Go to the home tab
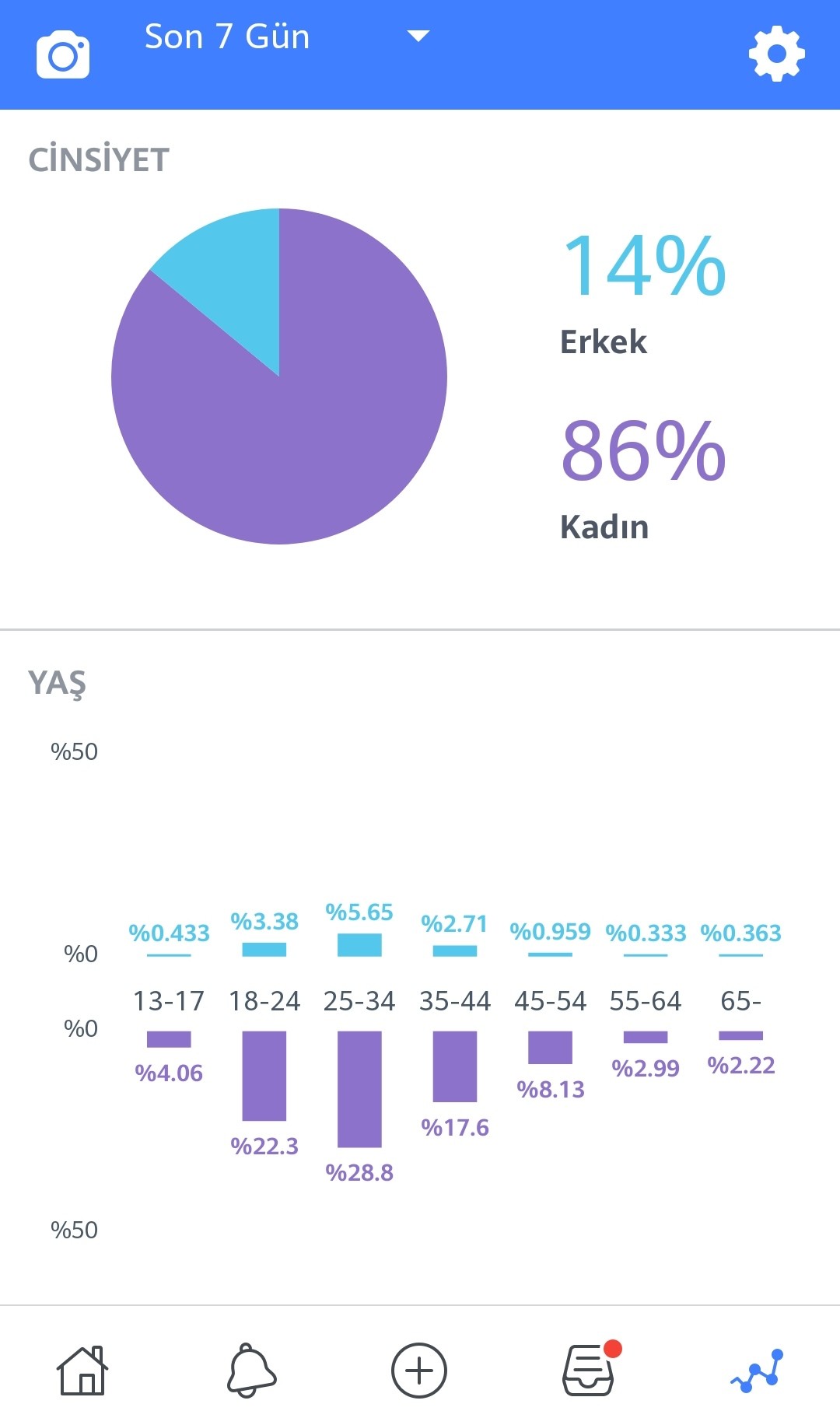The height and width of the screenshot is (1425, 840). 82,1371
